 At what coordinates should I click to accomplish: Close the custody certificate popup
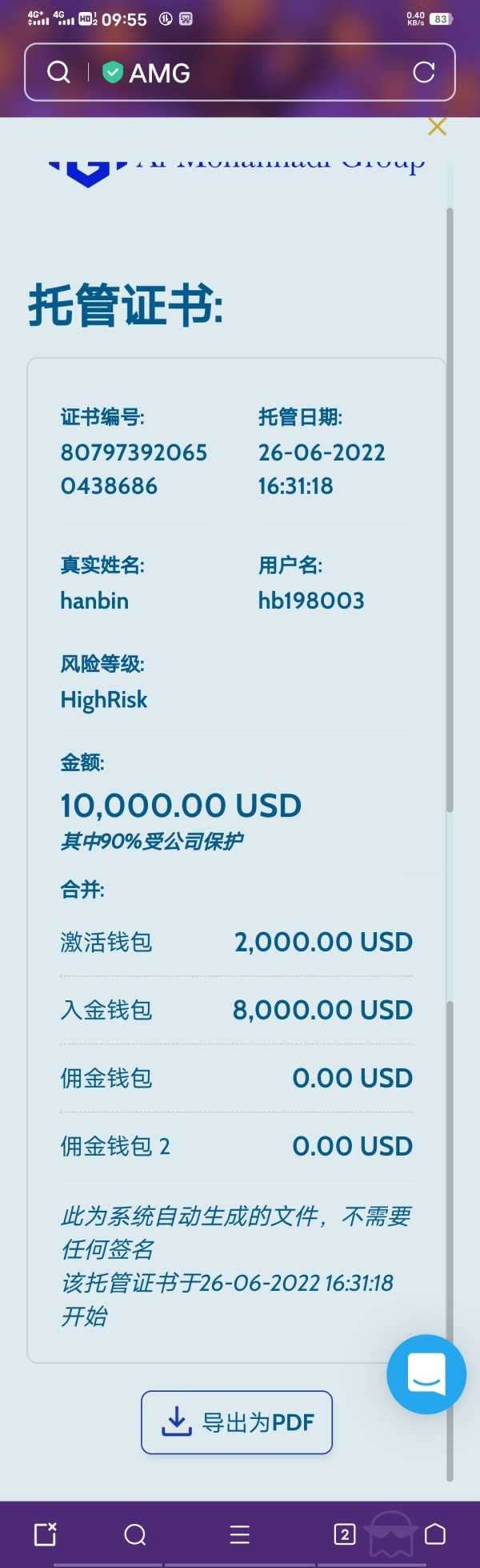coord(437,127)
